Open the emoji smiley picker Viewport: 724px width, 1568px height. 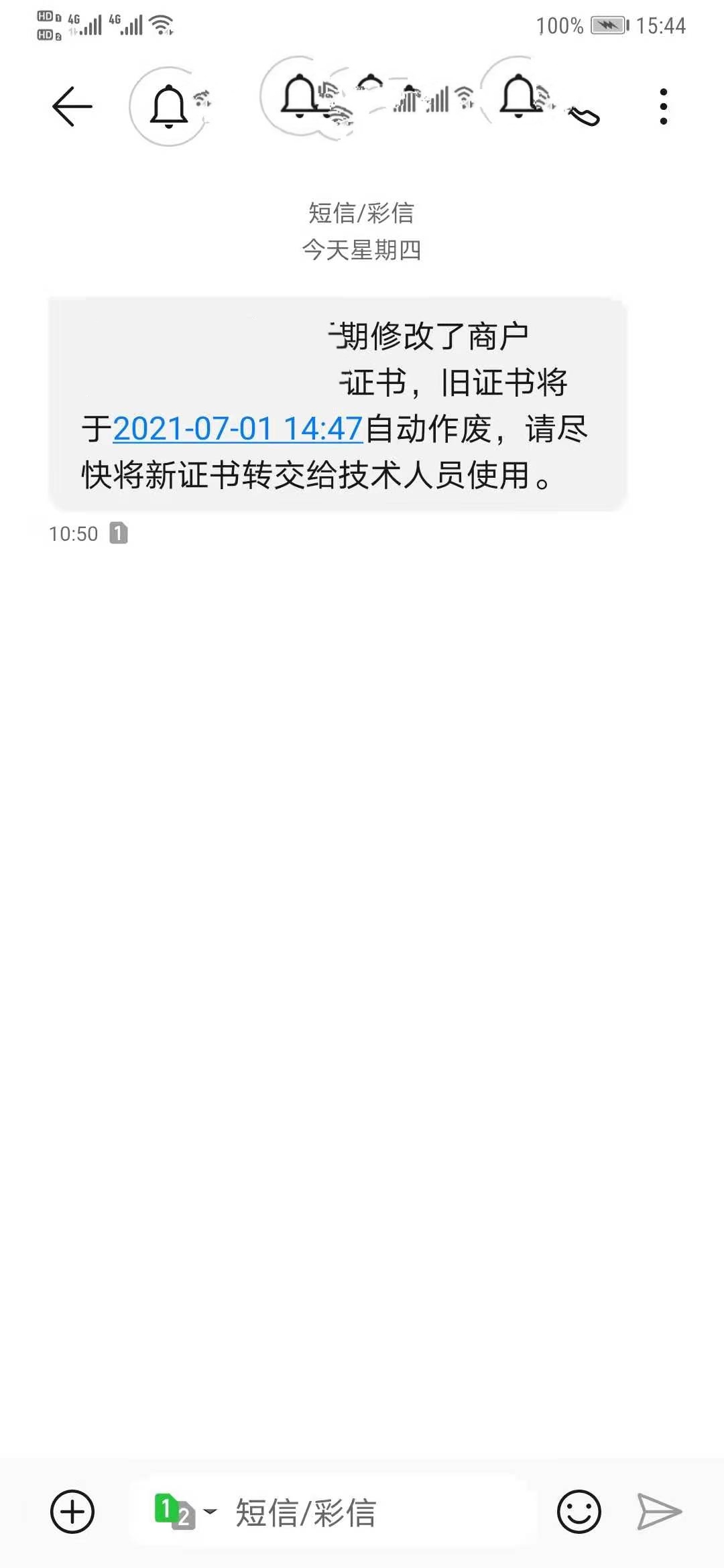click(579, 1512)
